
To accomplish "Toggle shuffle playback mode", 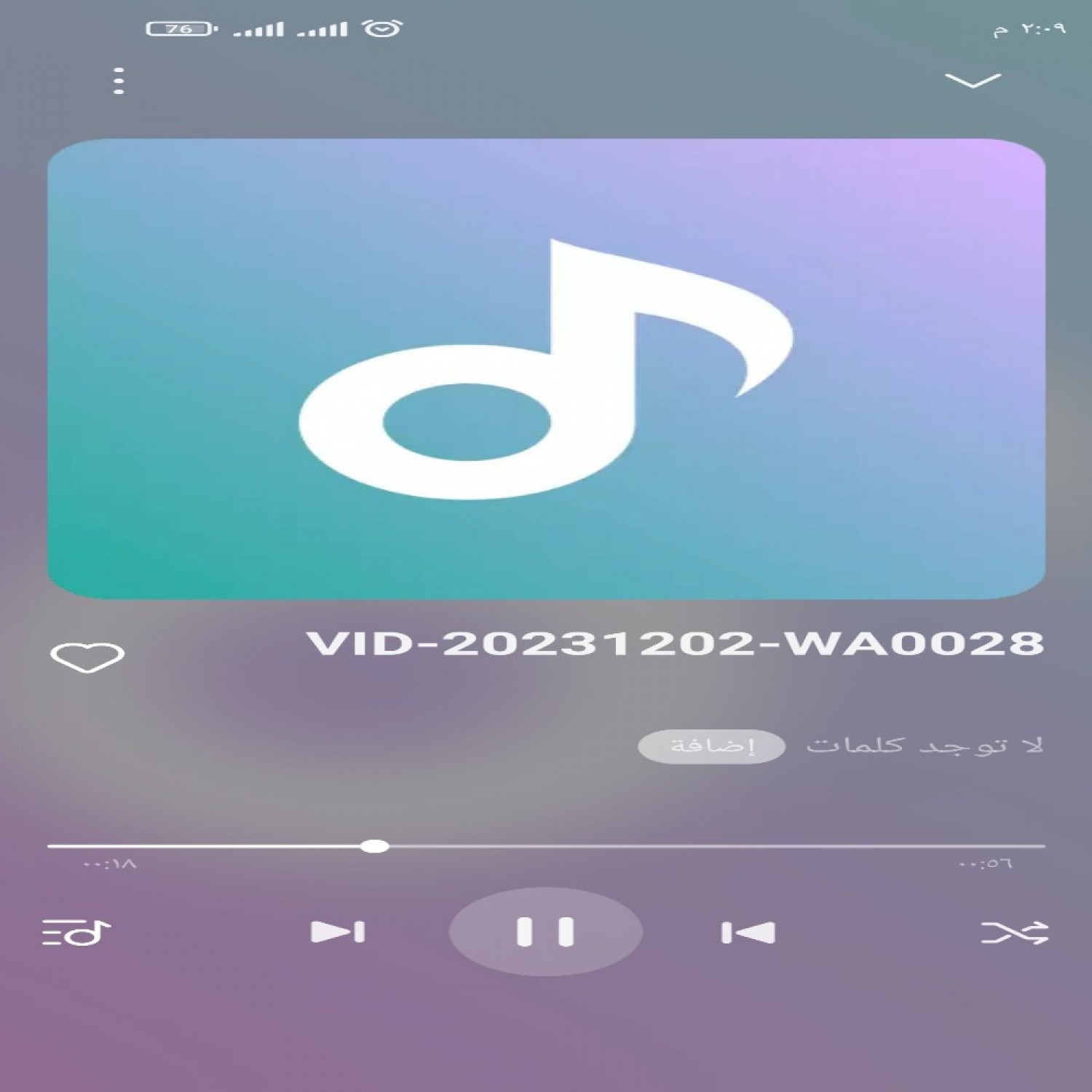I will (x=1014, y=933).
